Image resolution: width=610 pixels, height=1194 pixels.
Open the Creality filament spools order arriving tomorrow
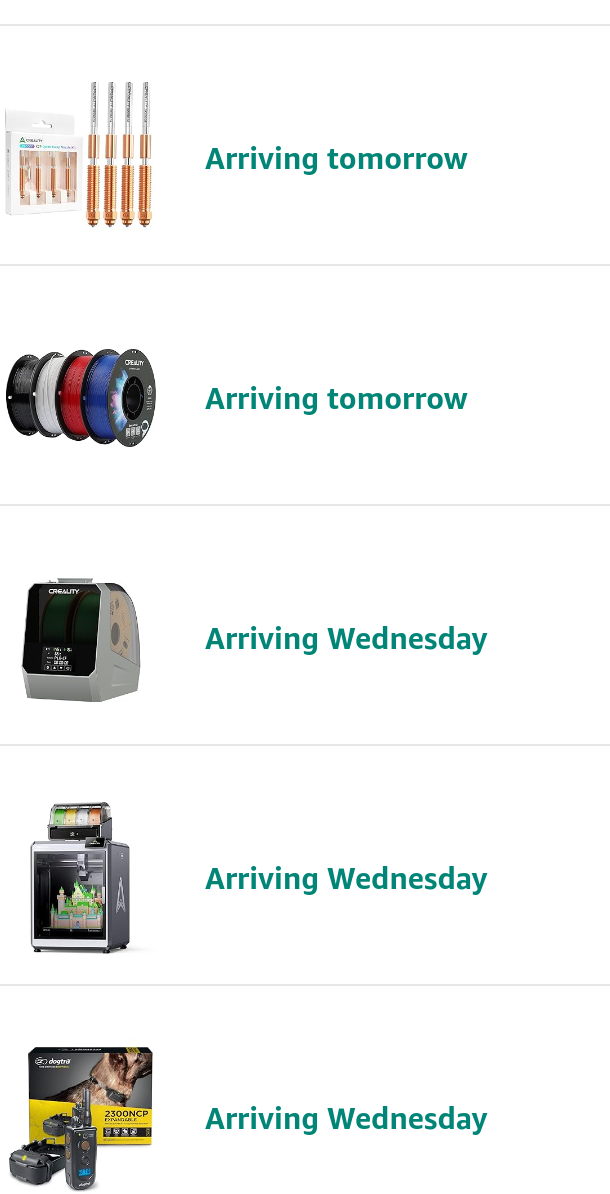tap(305, 385)
